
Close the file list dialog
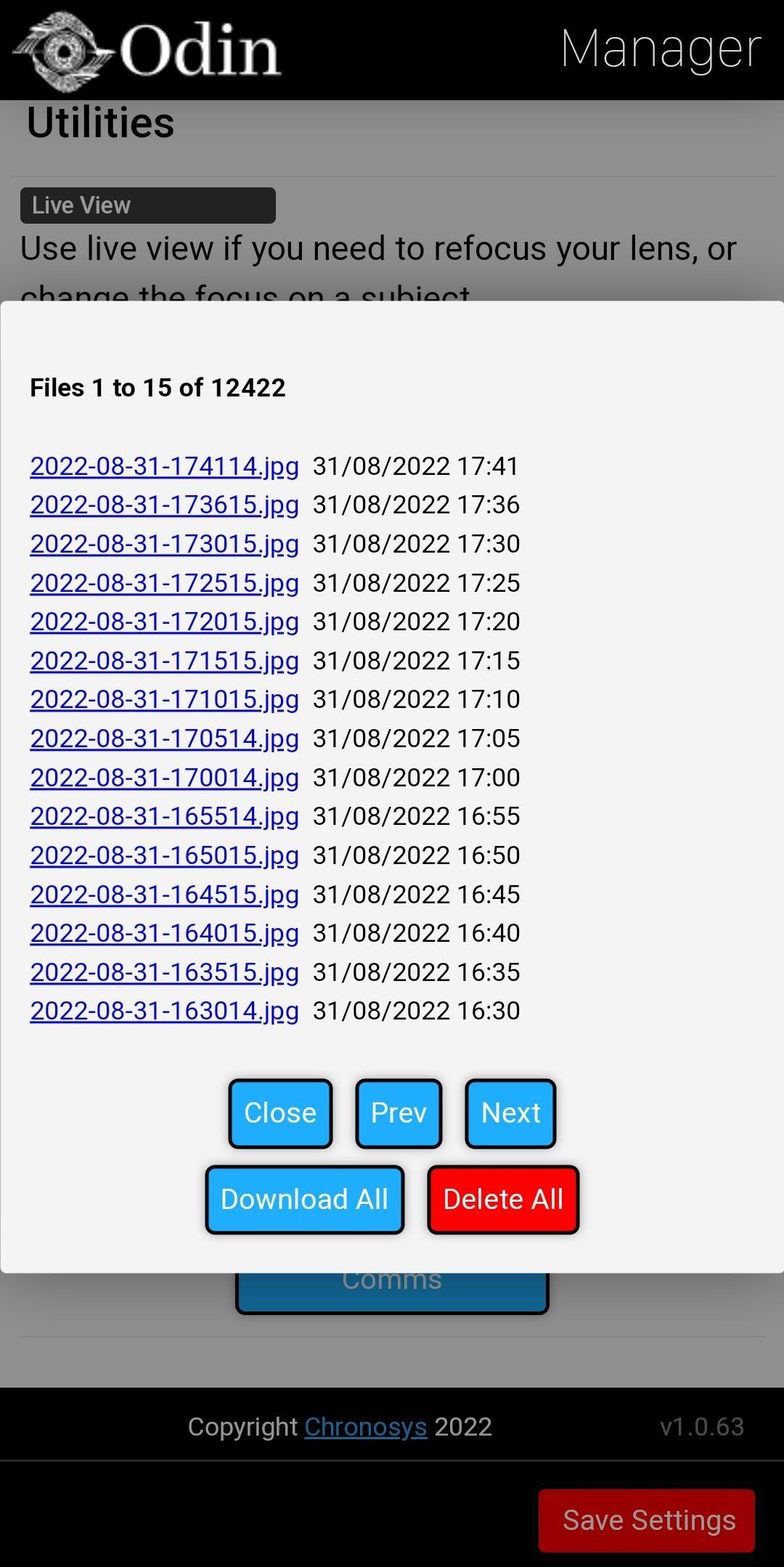280,1113
